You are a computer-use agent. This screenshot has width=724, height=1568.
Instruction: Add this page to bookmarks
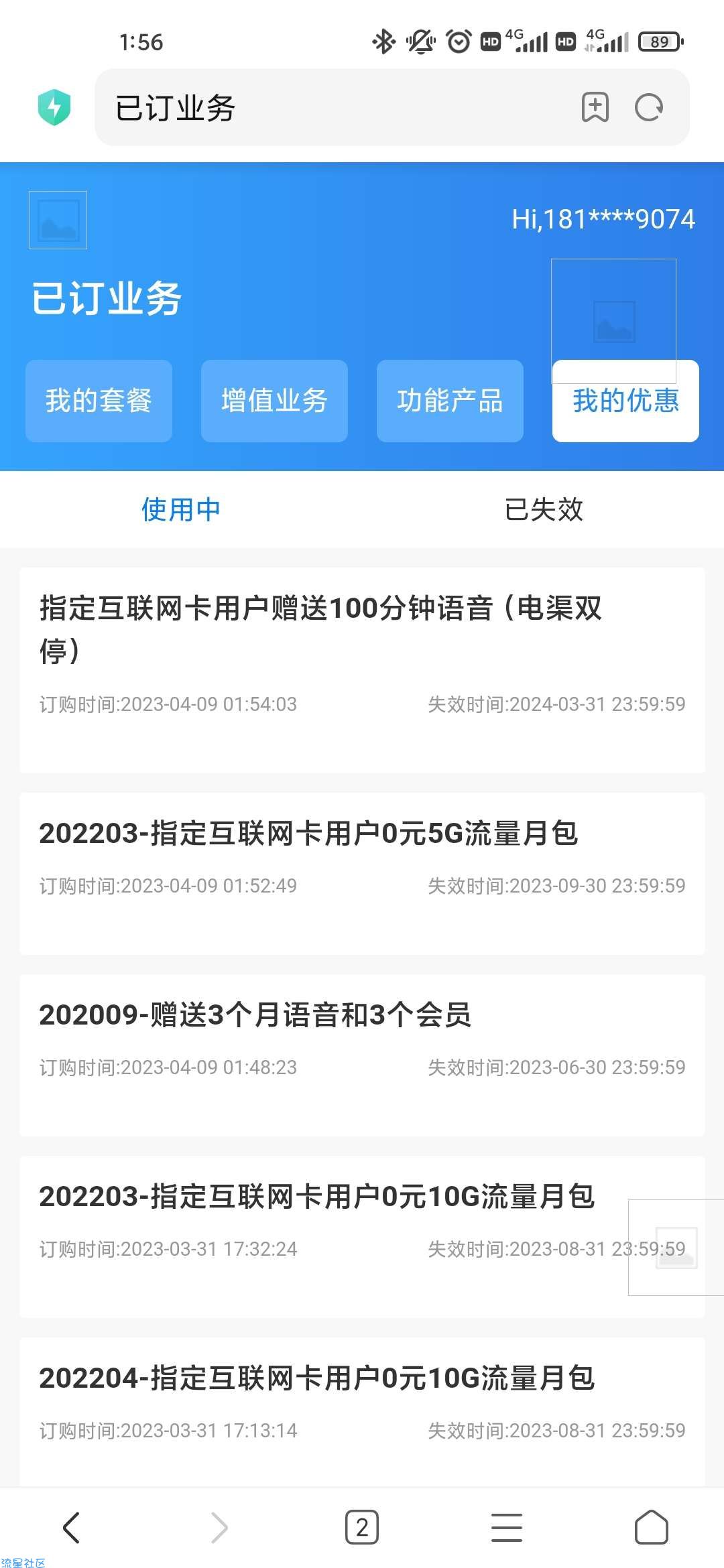tap(595, 107)
